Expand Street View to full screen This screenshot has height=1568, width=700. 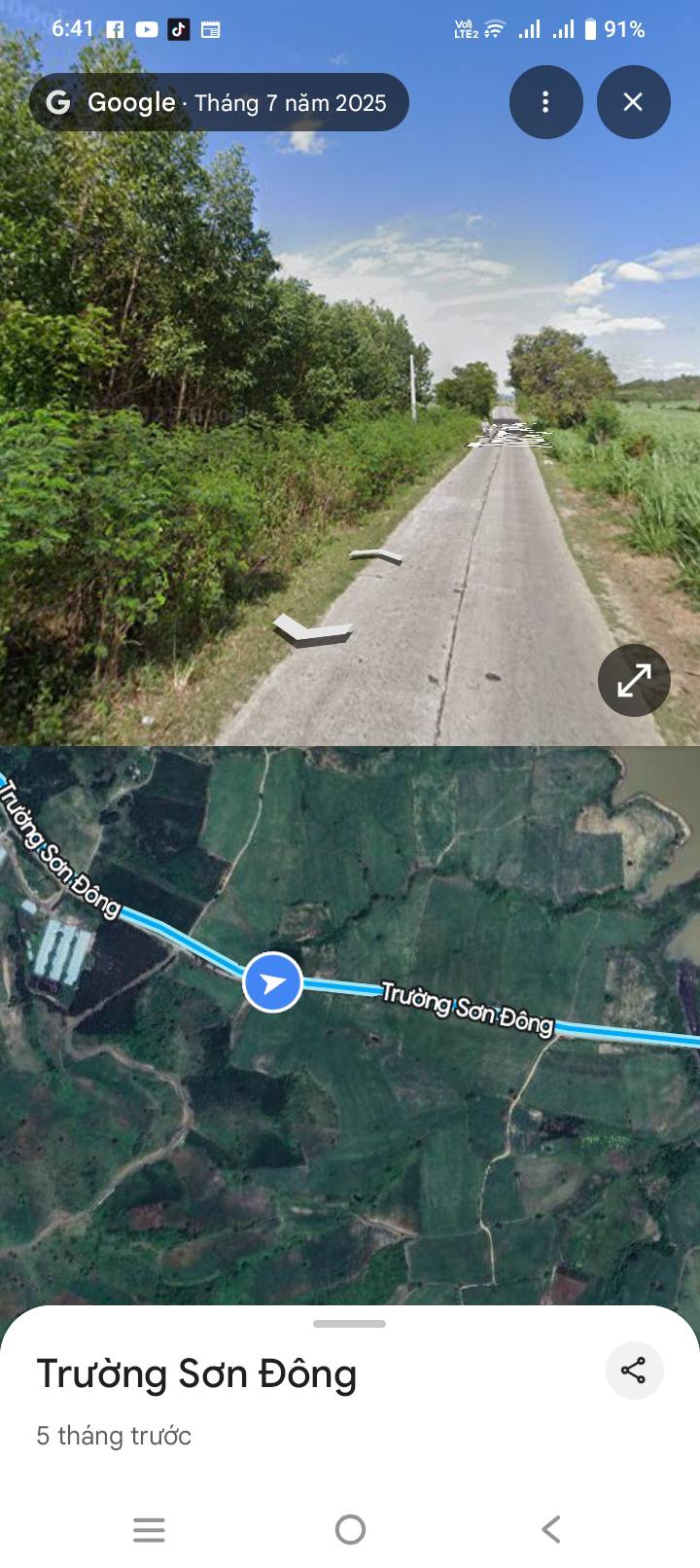pyautogui.click(x=634, y=680)
